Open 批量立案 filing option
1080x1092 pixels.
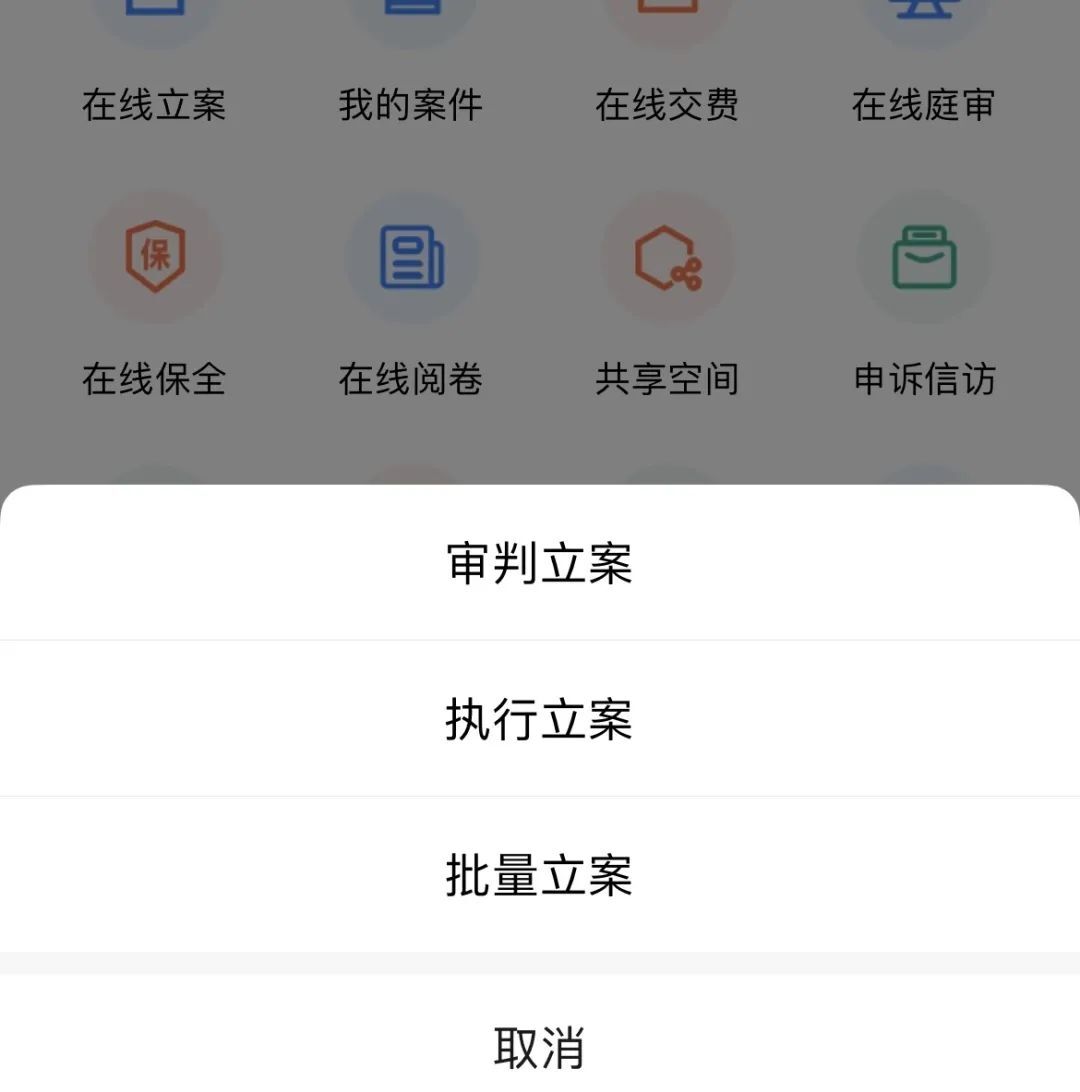tap(539, 876)
